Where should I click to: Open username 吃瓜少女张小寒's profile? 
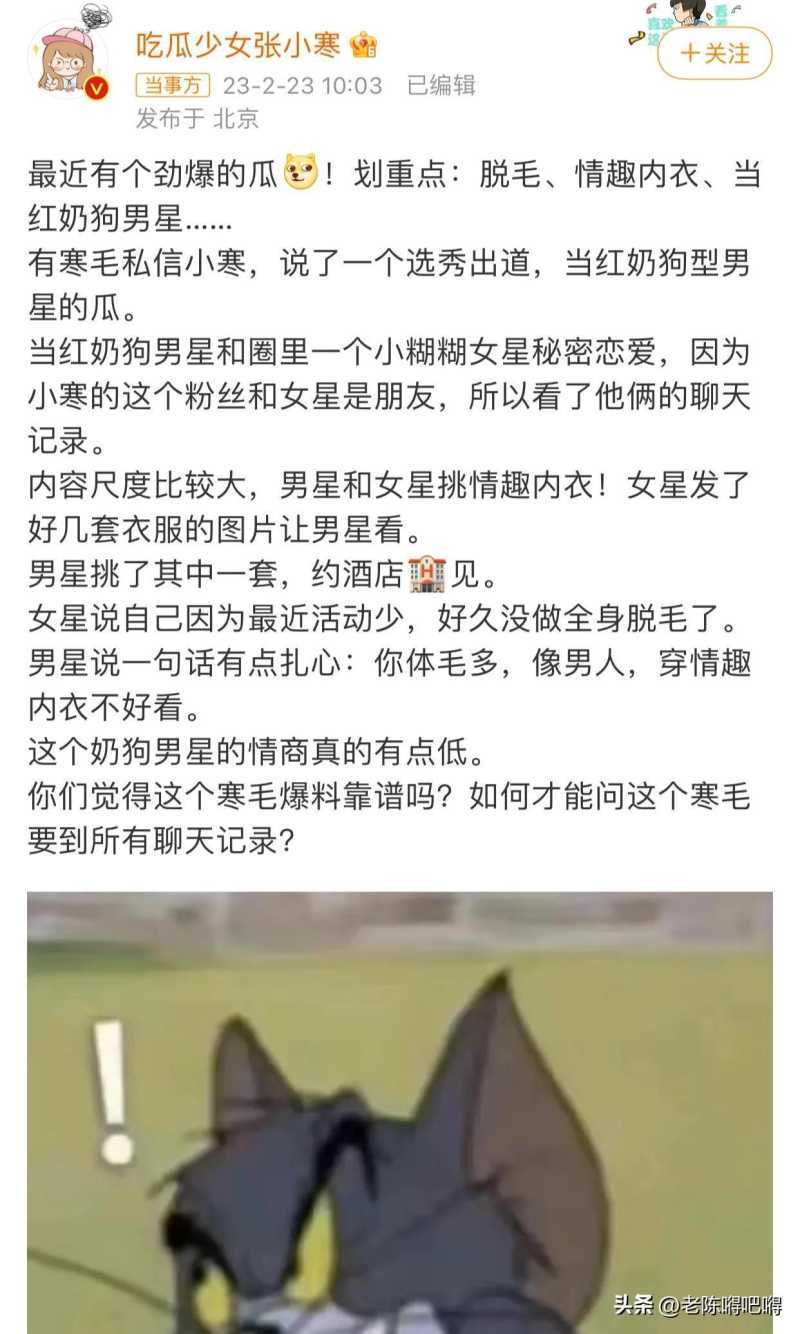pos(239,45)
